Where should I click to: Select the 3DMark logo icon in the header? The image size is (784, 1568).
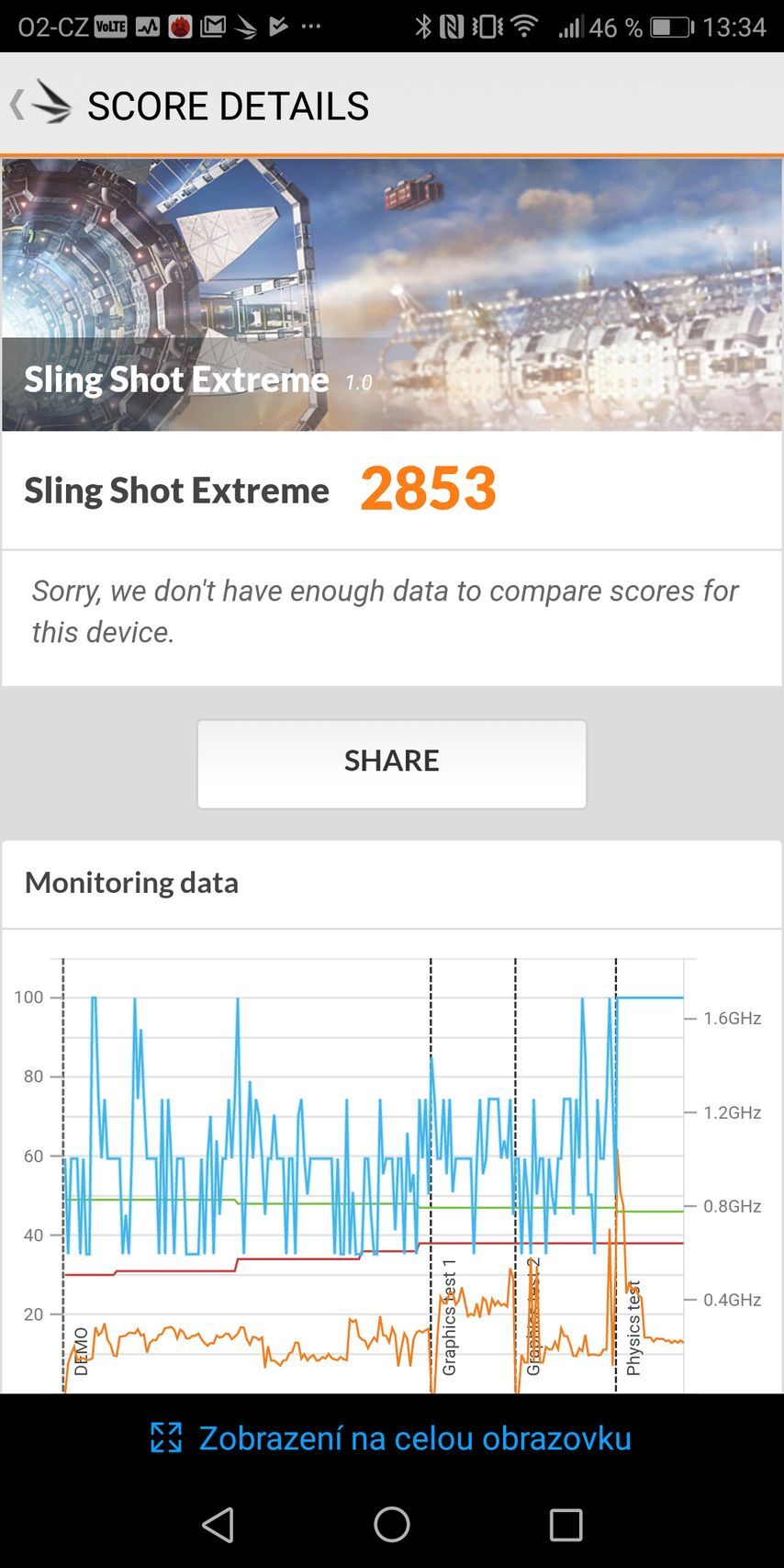(50, 104)
